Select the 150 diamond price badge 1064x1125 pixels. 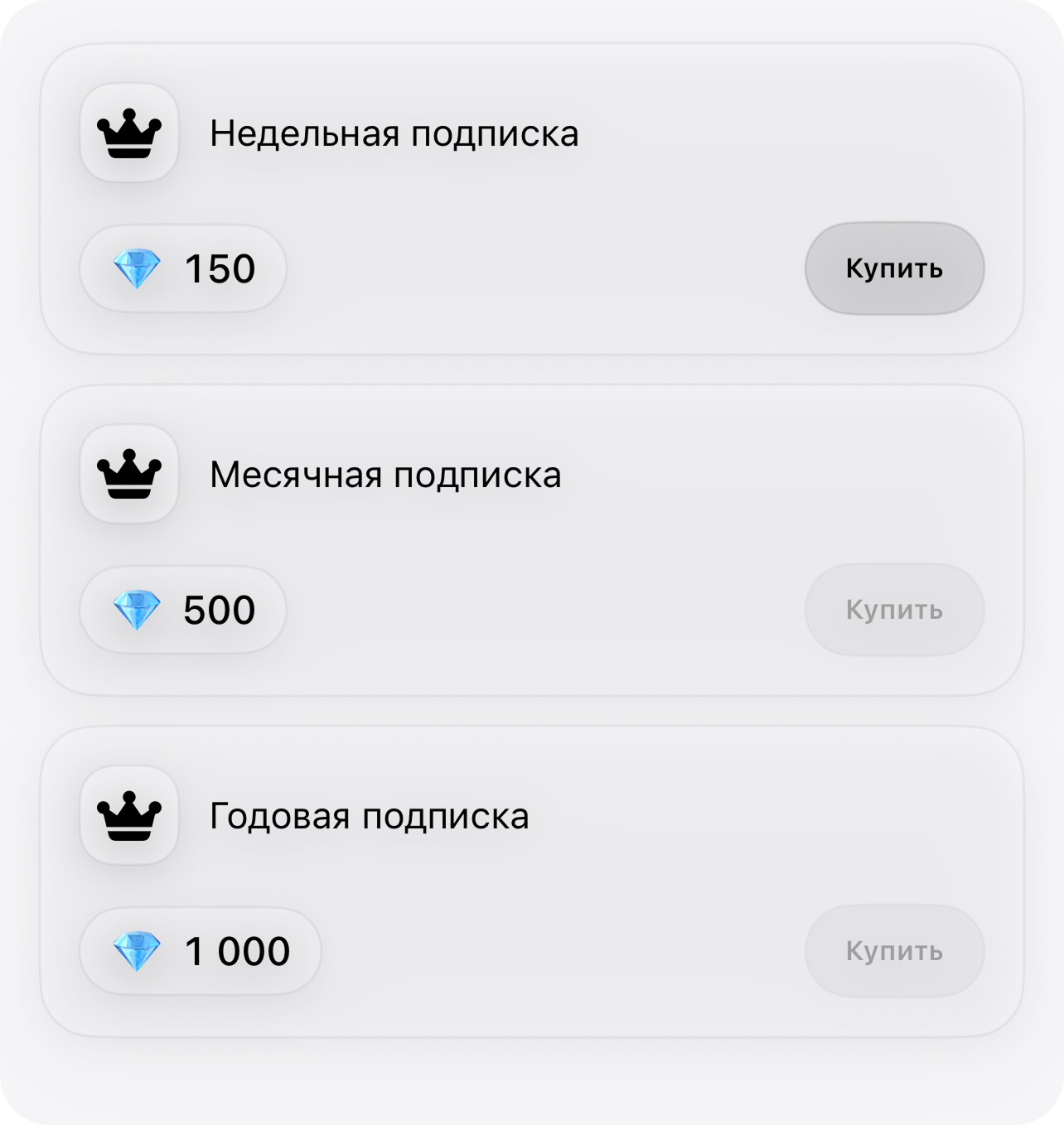tap(182, 268)
